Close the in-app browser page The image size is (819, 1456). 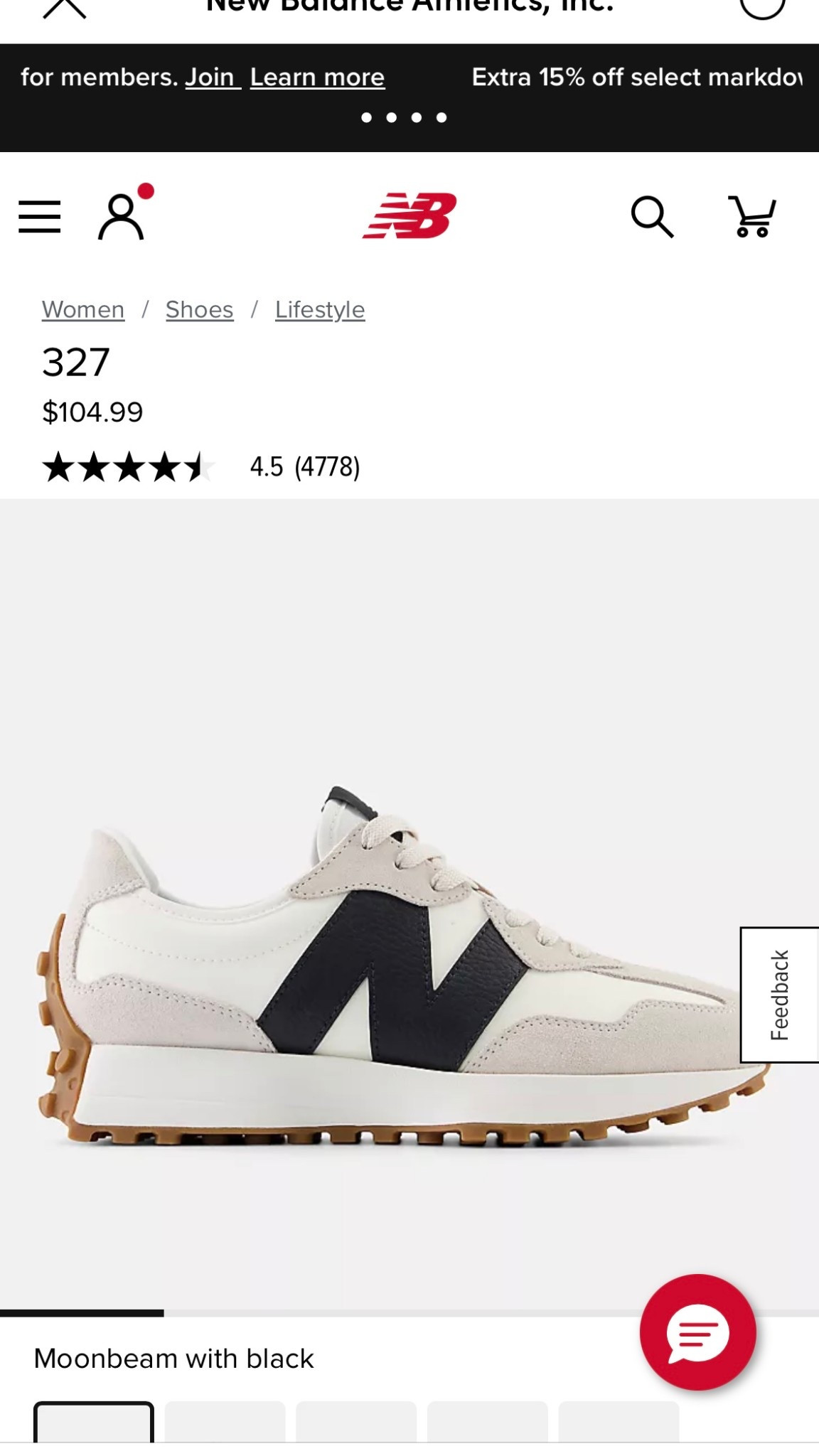click(64, 9)
